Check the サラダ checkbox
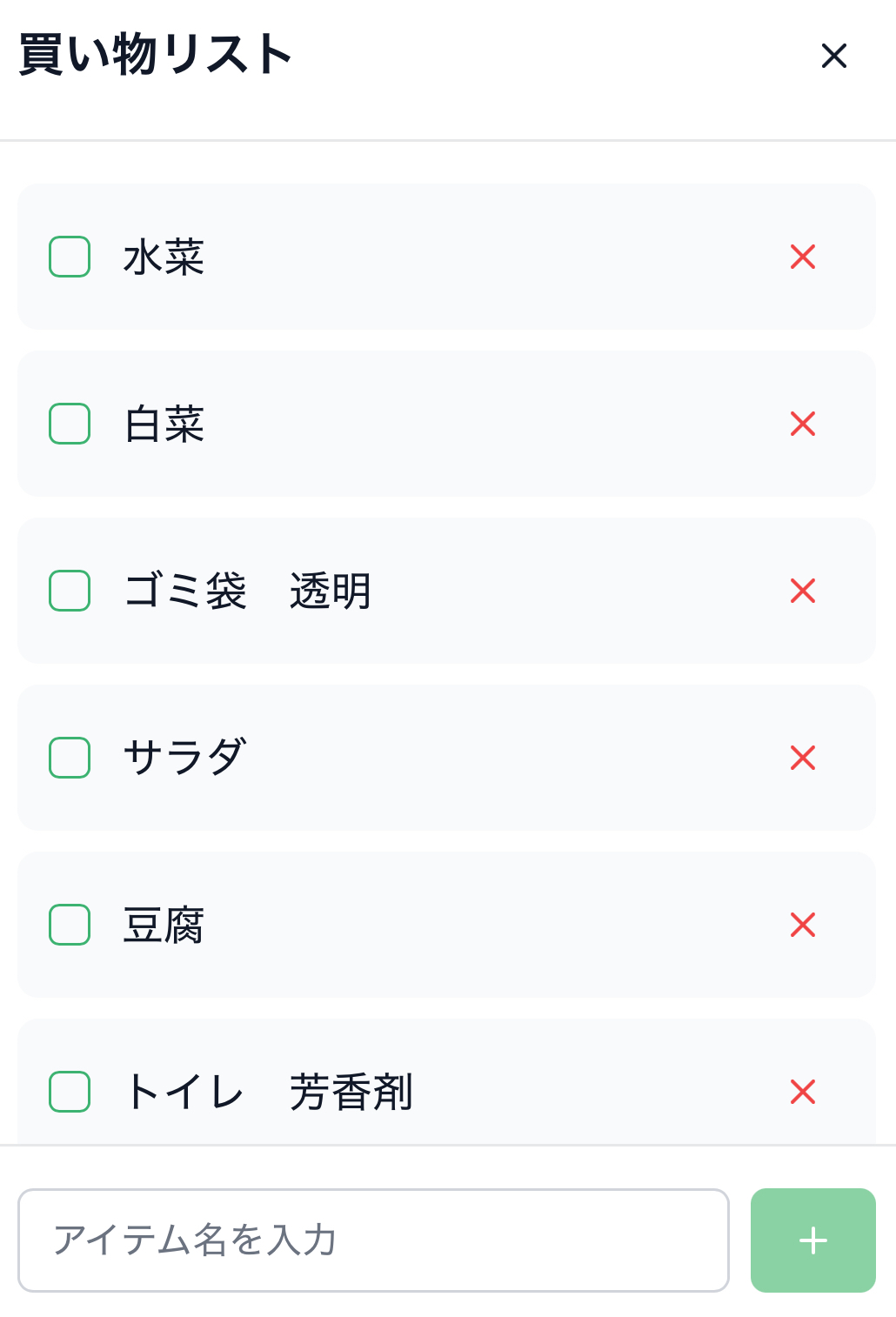896x1317 pixels. [x=69, y=758]
